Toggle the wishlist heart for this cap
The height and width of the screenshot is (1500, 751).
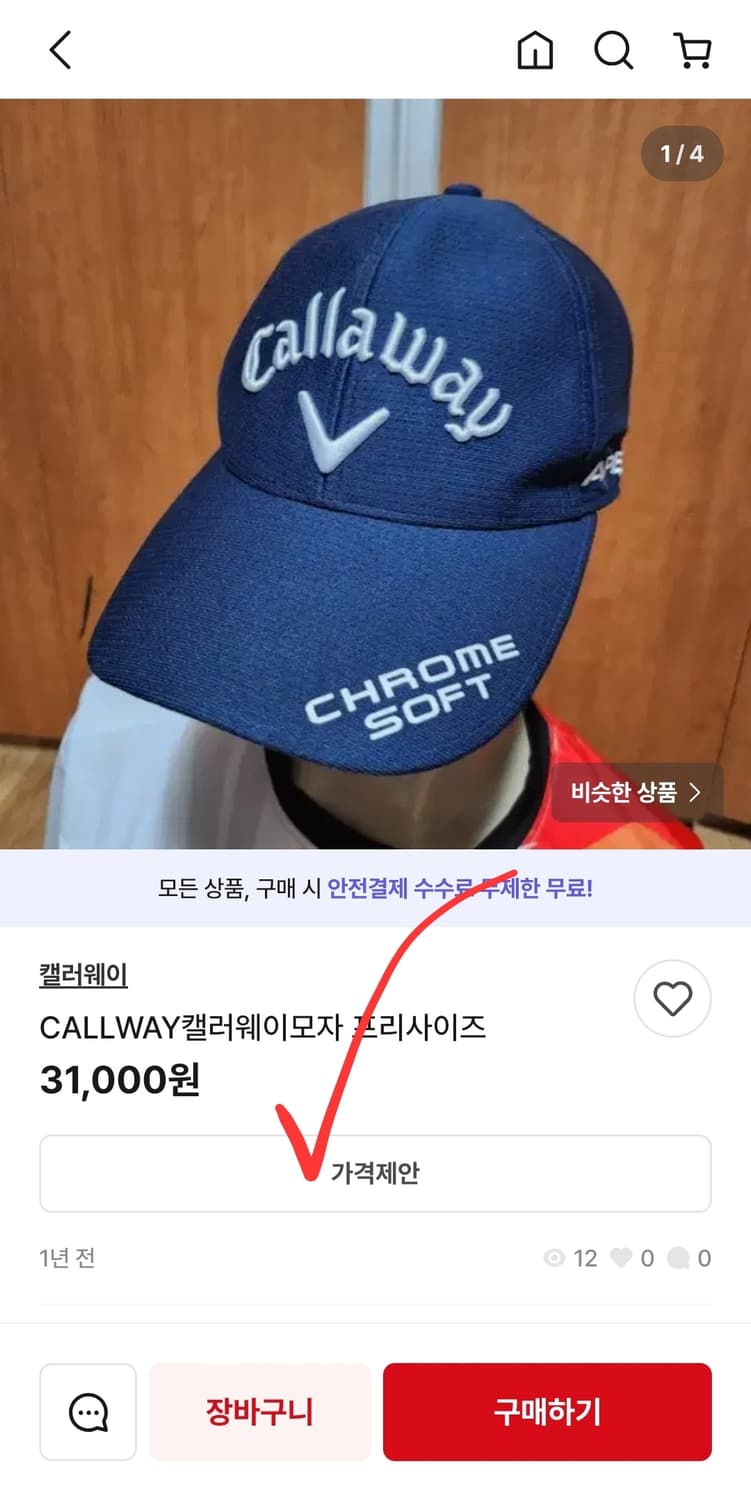coord(672,998)
